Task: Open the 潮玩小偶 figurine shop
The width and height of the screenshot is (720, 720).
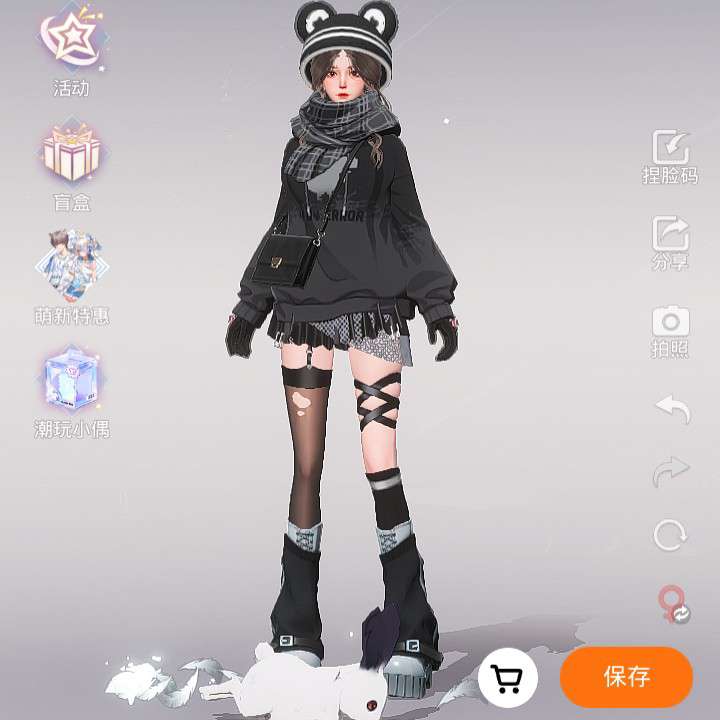Action: click(71, 390)
